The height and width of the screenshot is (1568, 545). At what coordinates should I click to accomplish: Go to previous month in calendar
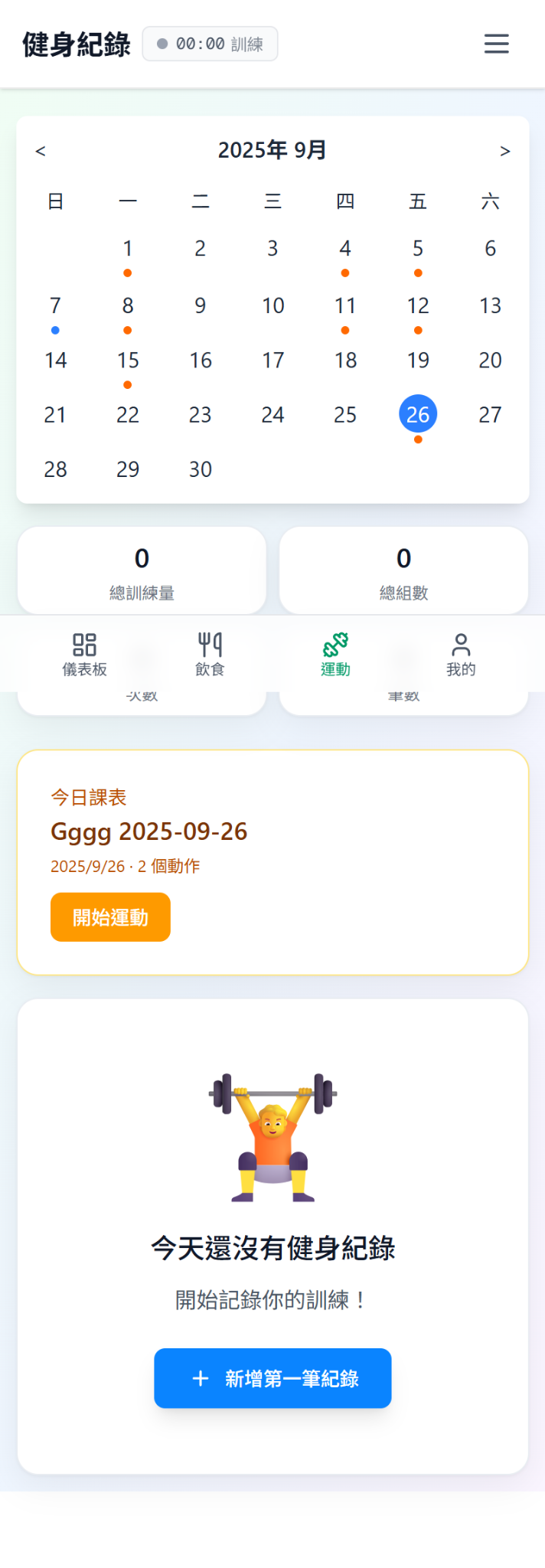pyautogui.click(x=41, y=151)
